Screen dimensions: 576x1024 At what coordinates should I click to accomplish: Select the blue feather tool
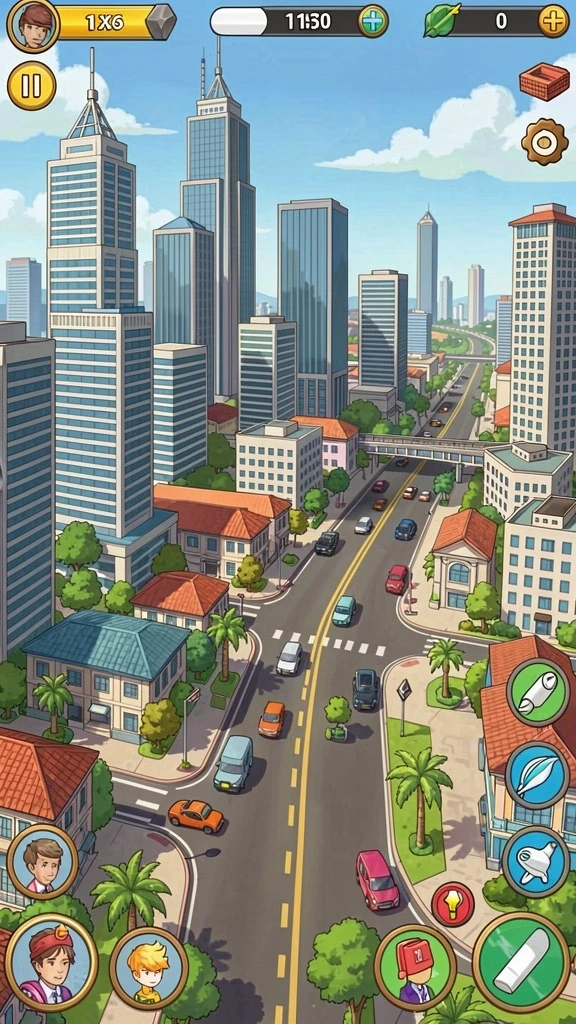[538, 776]
